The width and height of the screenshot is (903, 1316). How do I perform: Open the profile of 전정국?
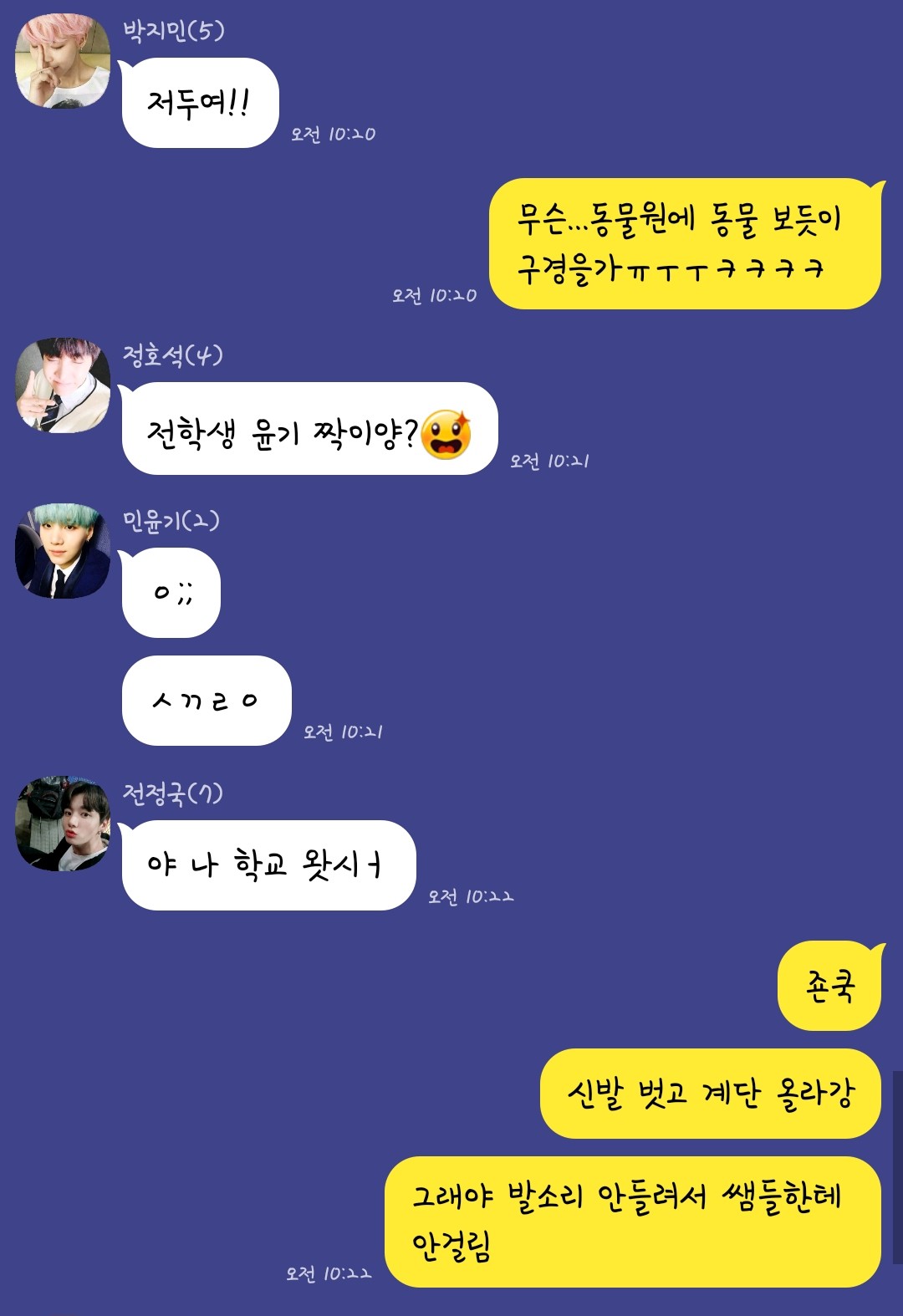pyautogui.click(x=63, y=824)
